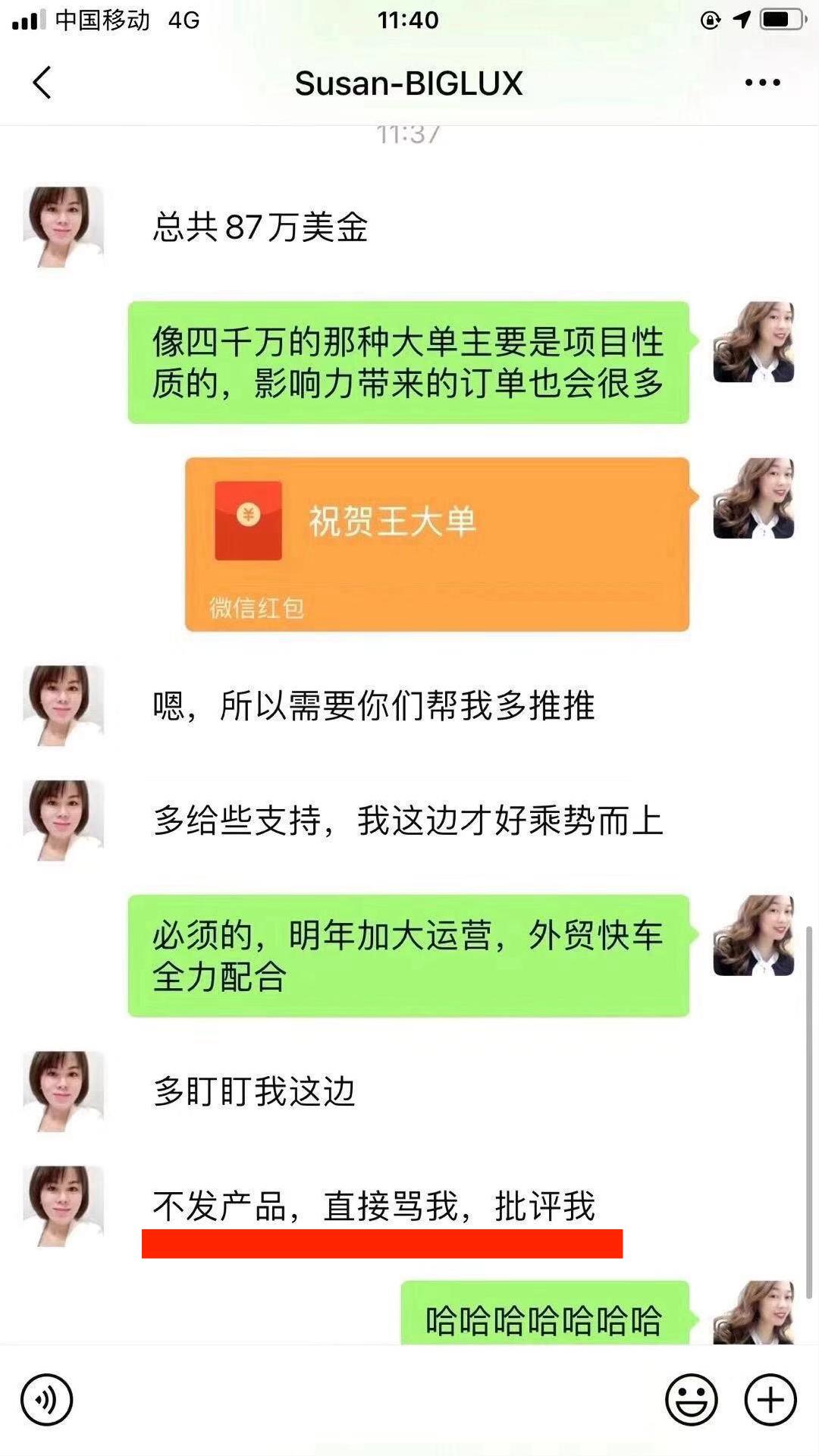Image resolution: width=819 pixels, height=1456 pixels.
Task: Open the emoji sticker panel
Action: click(691, 1399)
